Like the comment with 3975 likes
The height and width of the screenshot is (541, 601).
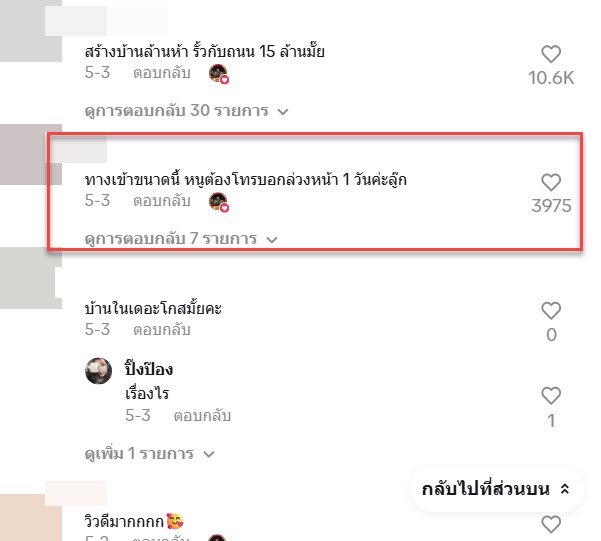pyautogui.click(x=550, y=182)
